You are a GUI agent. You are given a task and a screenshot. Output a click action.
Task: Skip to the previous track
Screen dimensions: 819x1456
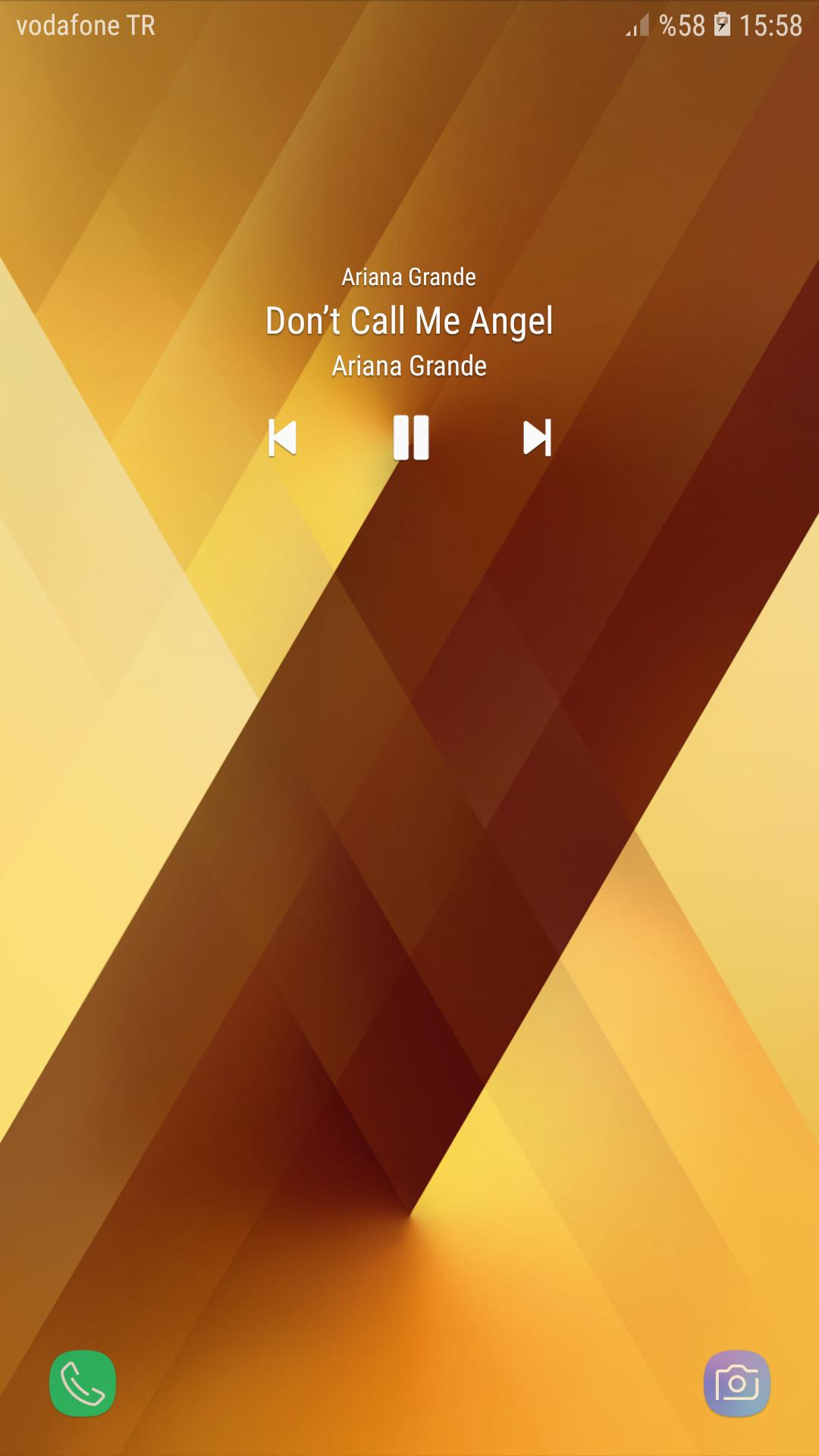tap(282, 438)
